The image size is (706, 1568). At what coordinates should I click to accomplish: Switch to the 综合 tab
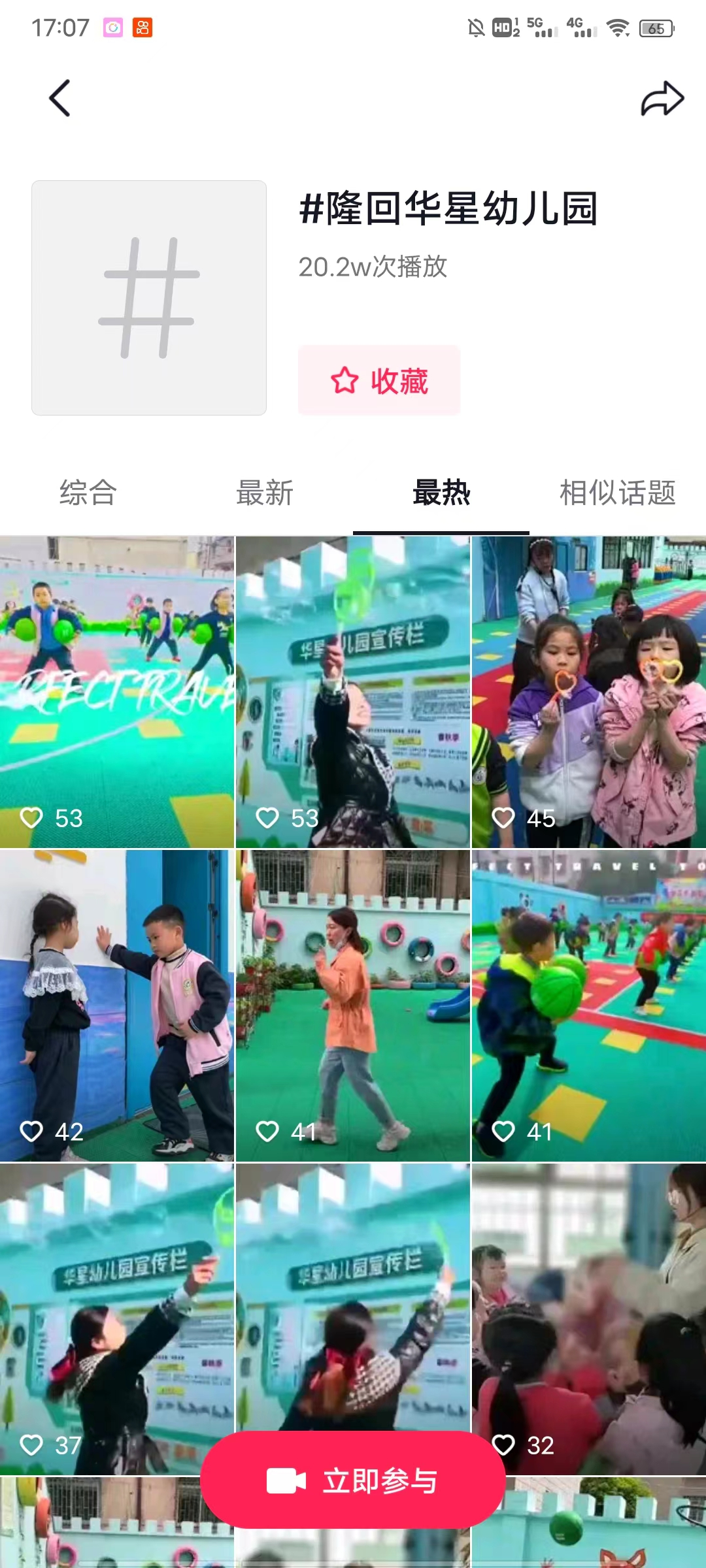coord(88,493)
